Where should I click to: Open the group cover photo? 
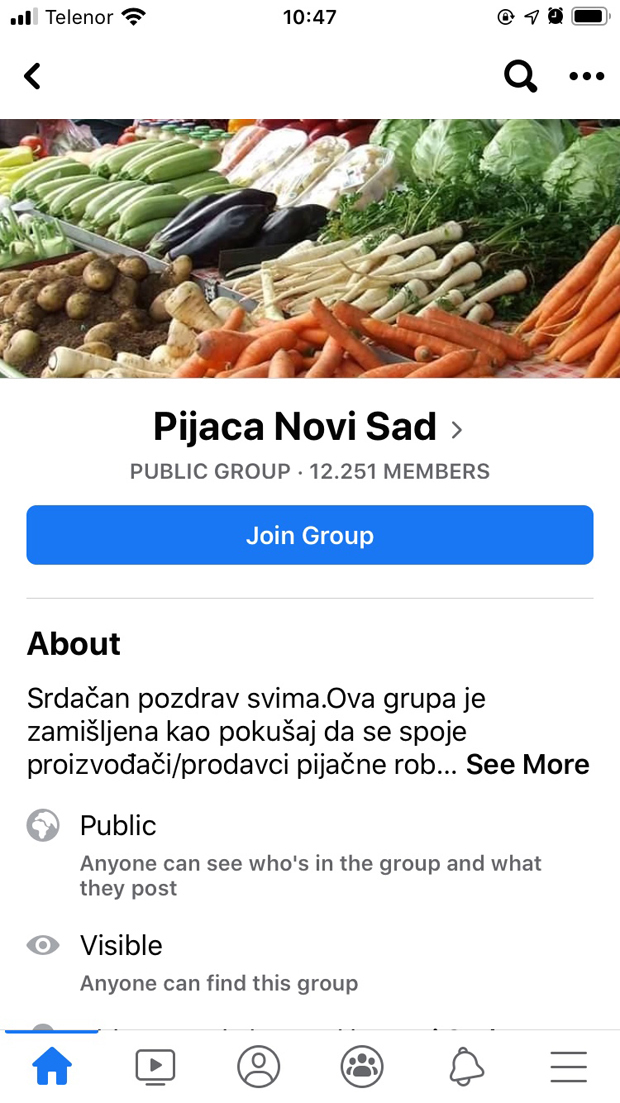pos(310,248)
